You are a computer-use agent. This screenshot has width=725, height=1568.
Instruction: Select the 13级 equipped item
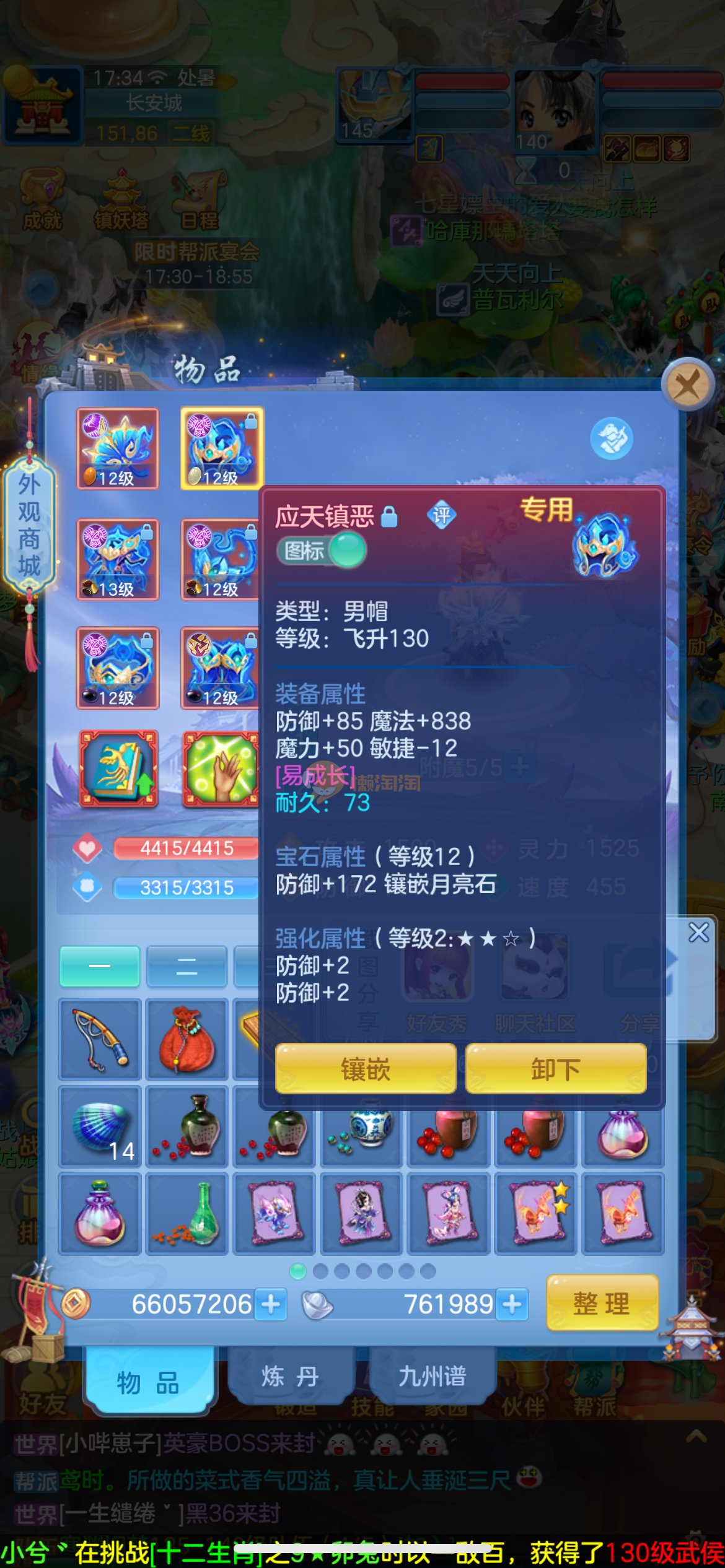coord(118,559)
